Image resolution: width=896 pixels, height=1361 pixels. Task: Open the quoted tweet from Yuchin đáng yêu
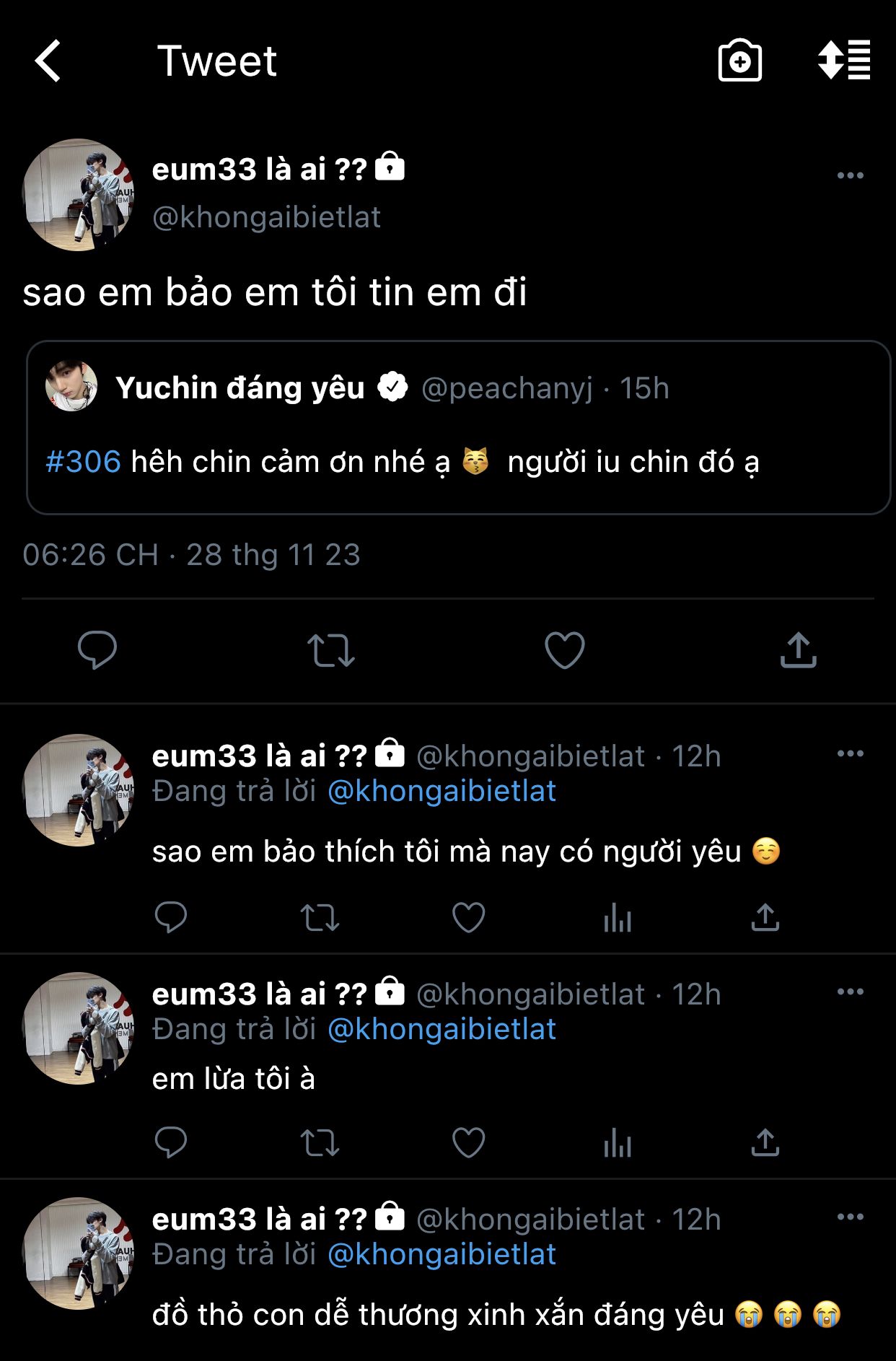[457, 426]
